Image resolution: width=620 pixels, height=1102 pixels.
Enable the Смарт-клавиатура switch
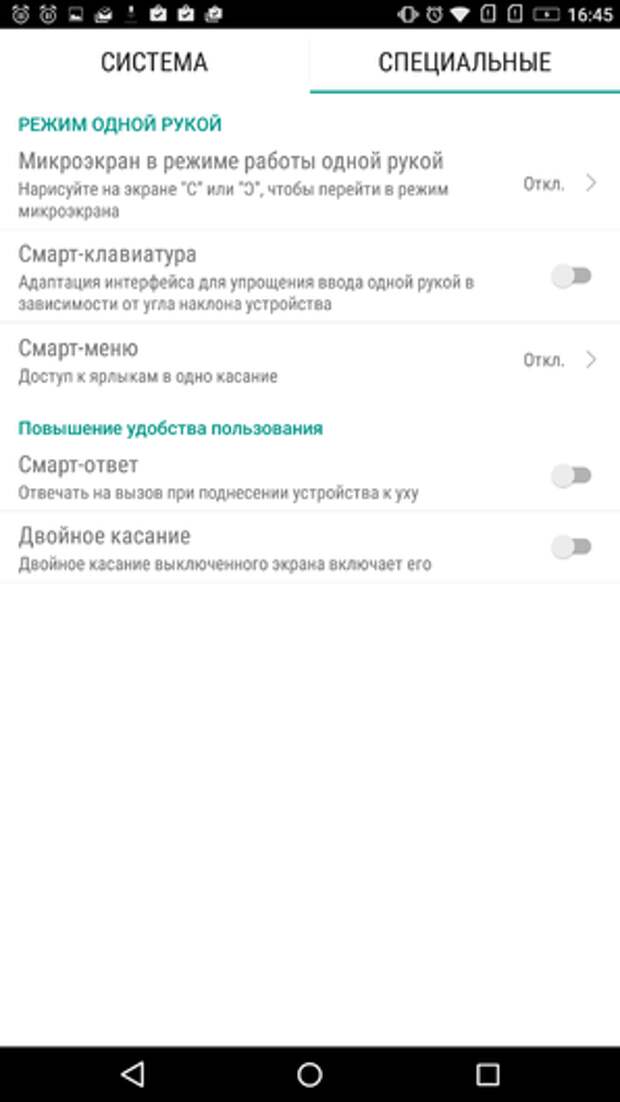571,276
